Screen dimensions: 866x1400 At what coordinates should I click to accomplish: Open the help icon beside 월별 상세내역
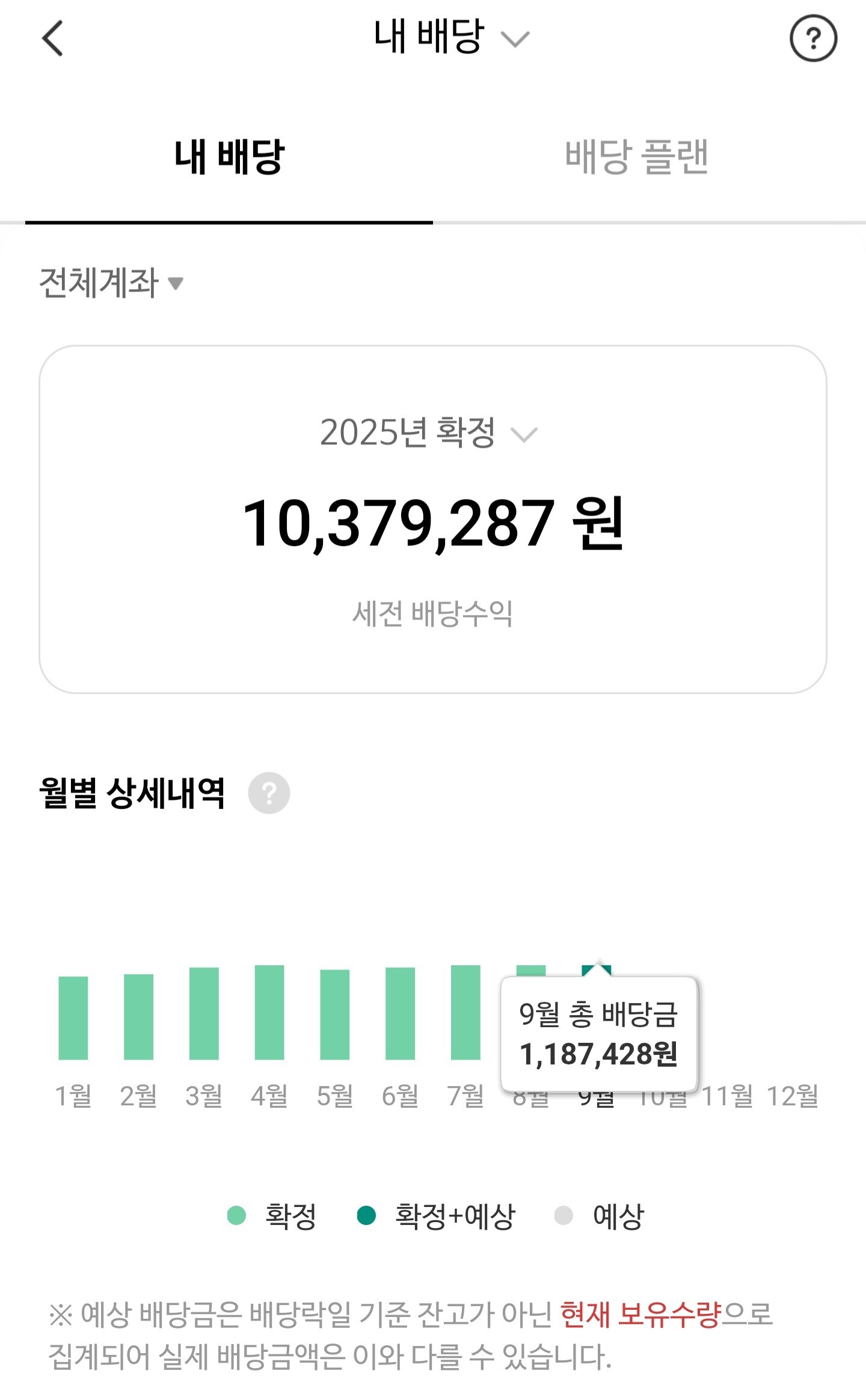tap(269, 793)
